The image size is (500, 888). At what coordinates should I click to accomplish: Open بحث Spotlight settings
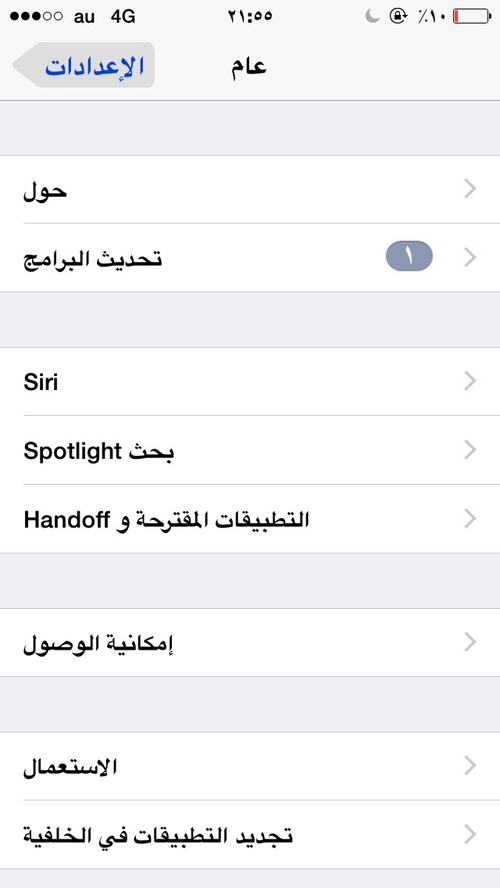click(x=250, y=450)
